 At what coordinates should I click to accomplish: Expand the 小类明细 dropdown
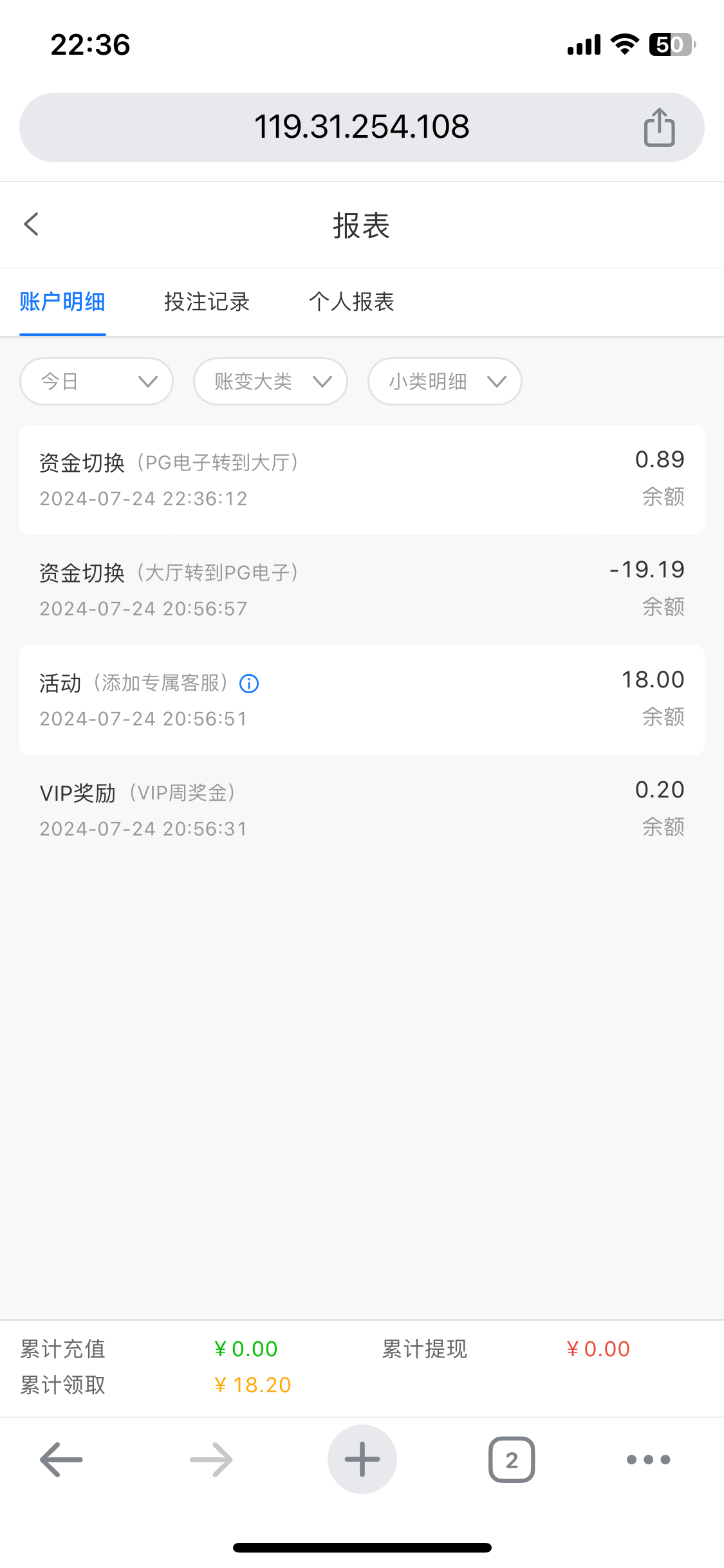[x=444, y=382]
